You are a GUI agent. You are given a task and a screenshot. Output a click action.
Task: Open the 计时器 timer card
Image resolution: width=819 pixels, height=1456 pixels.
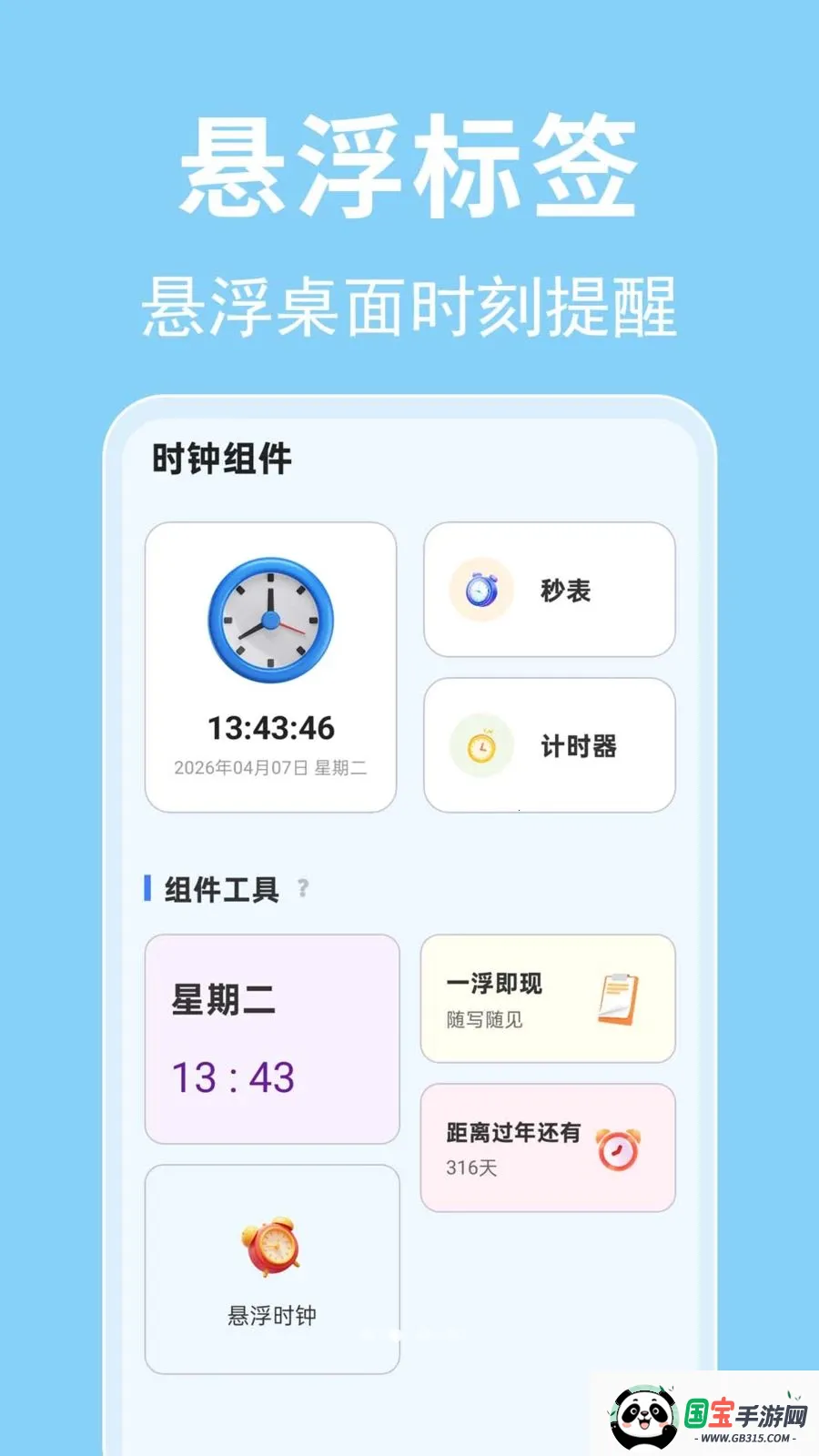click(x=550, y=745)
